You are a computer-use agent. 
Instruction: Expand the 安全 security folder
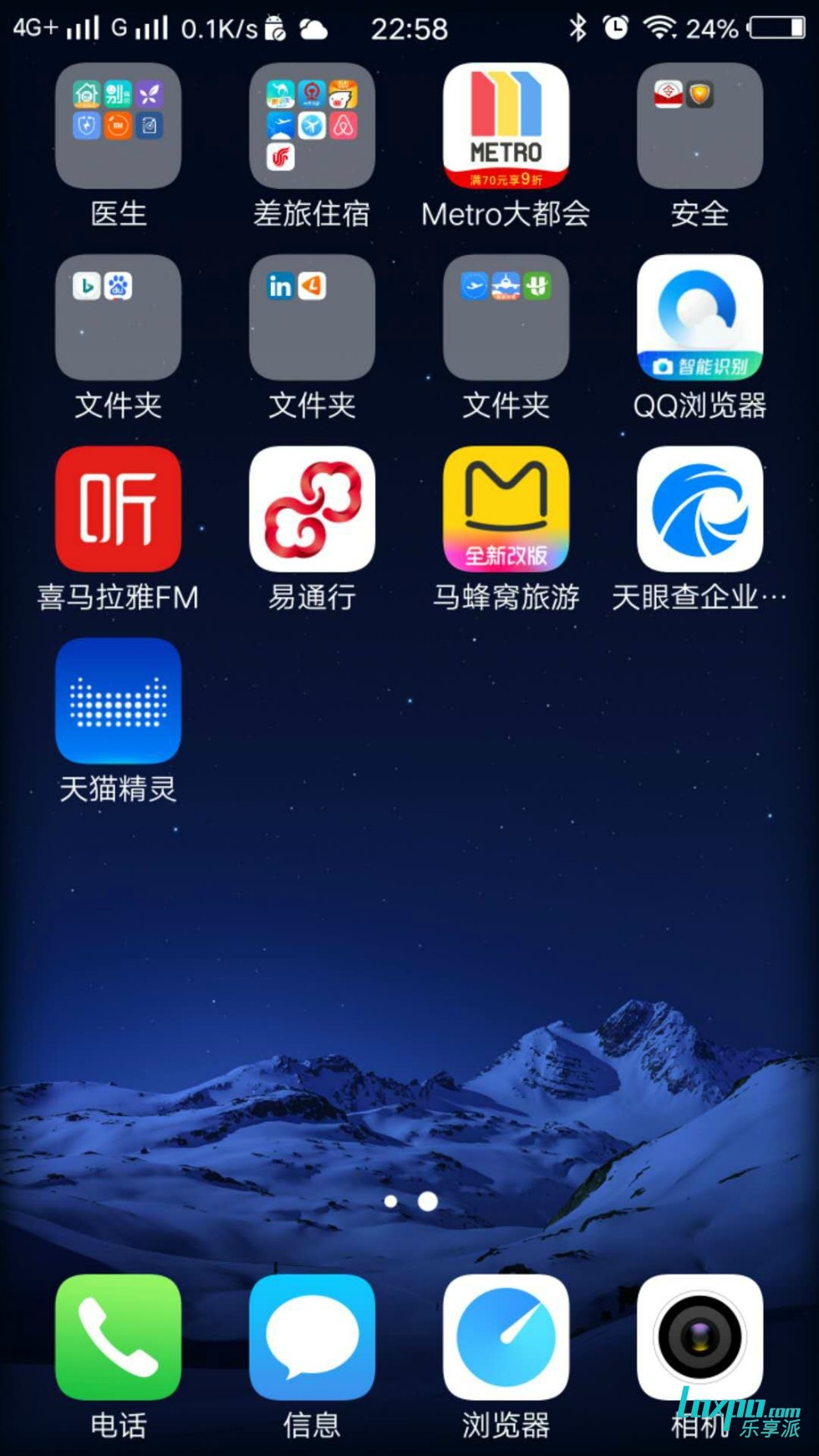pyautogui.click(x=699, y=127)
